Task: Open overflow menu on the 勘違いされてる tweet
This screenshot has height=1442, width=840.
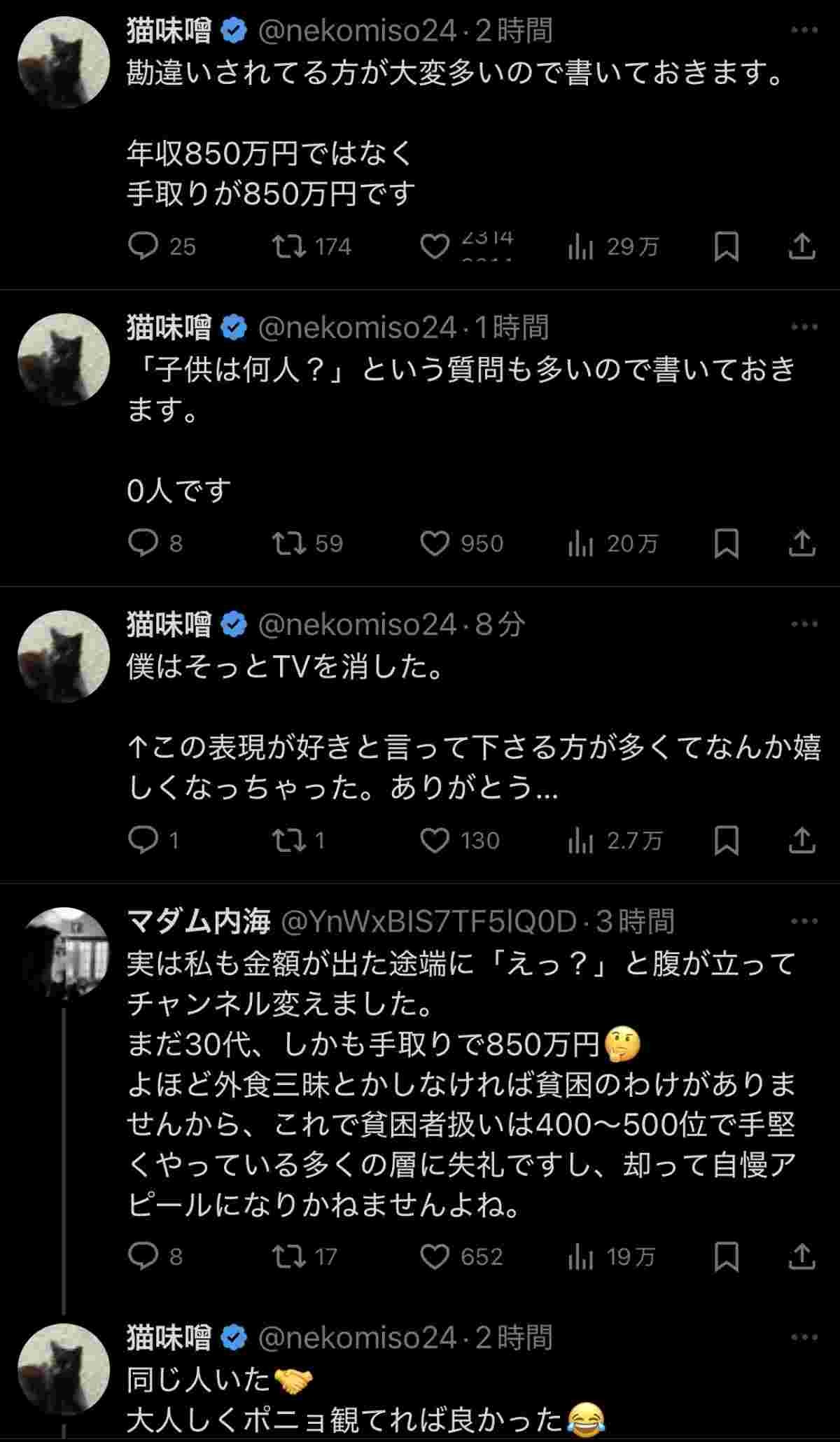Action: pos(804,30)
